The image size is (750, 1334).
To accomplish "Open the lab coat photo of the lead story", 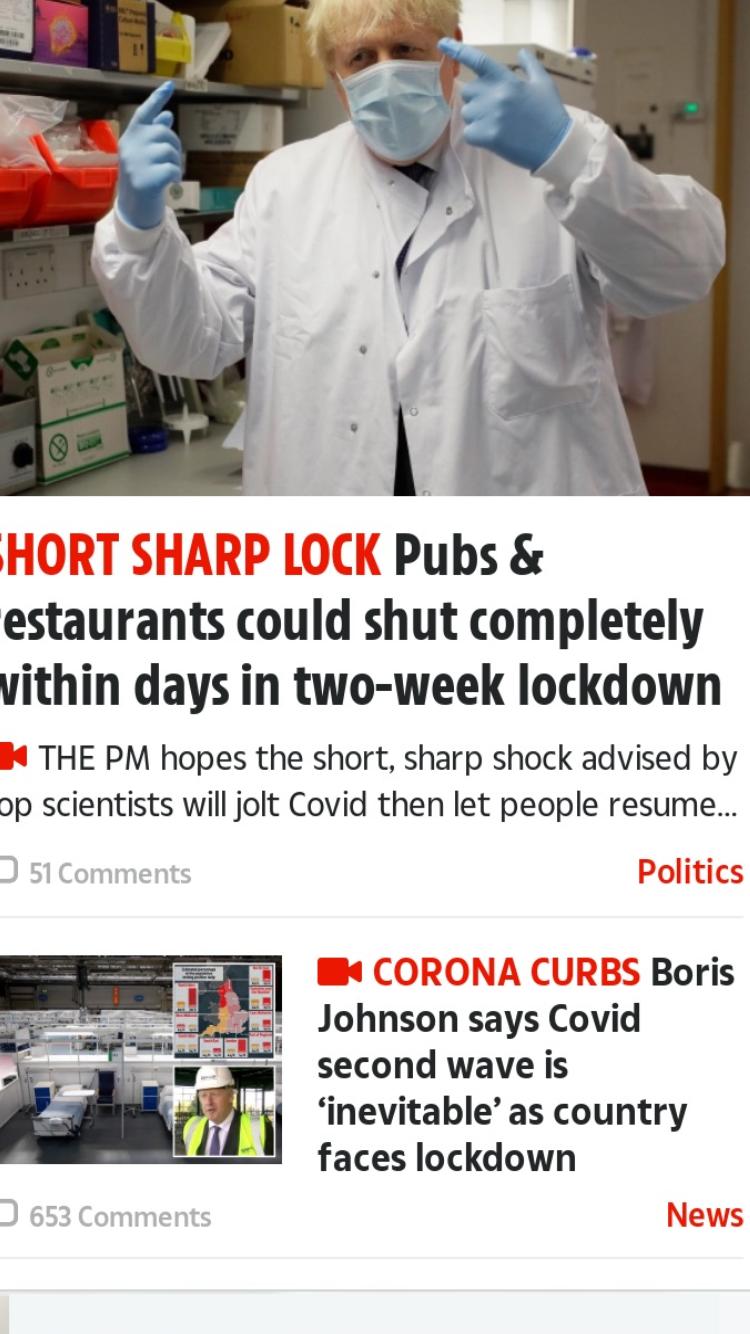I will [375, 248].
